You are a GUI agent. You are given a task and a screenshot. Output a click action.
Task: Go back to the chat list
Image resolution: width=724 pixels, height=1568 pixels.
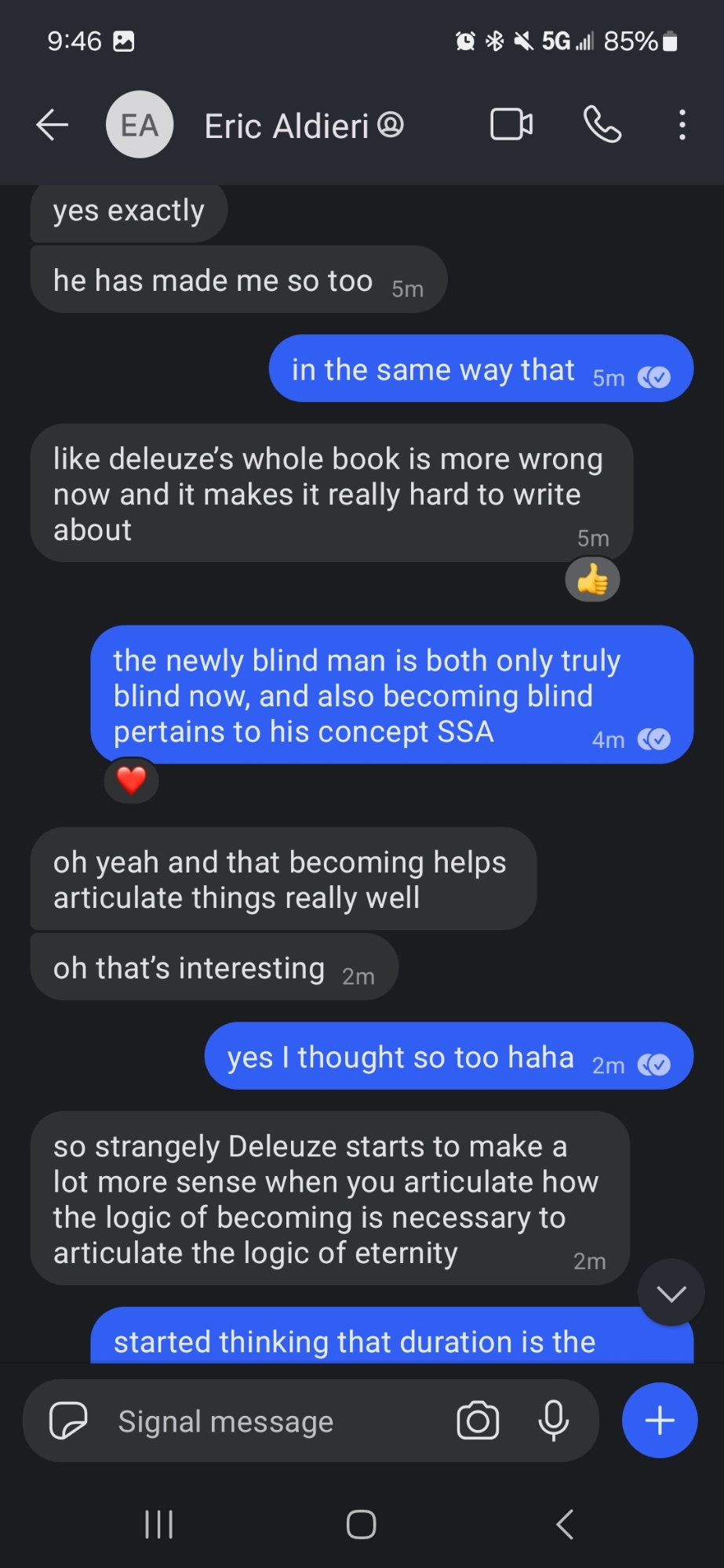[53, 125]
